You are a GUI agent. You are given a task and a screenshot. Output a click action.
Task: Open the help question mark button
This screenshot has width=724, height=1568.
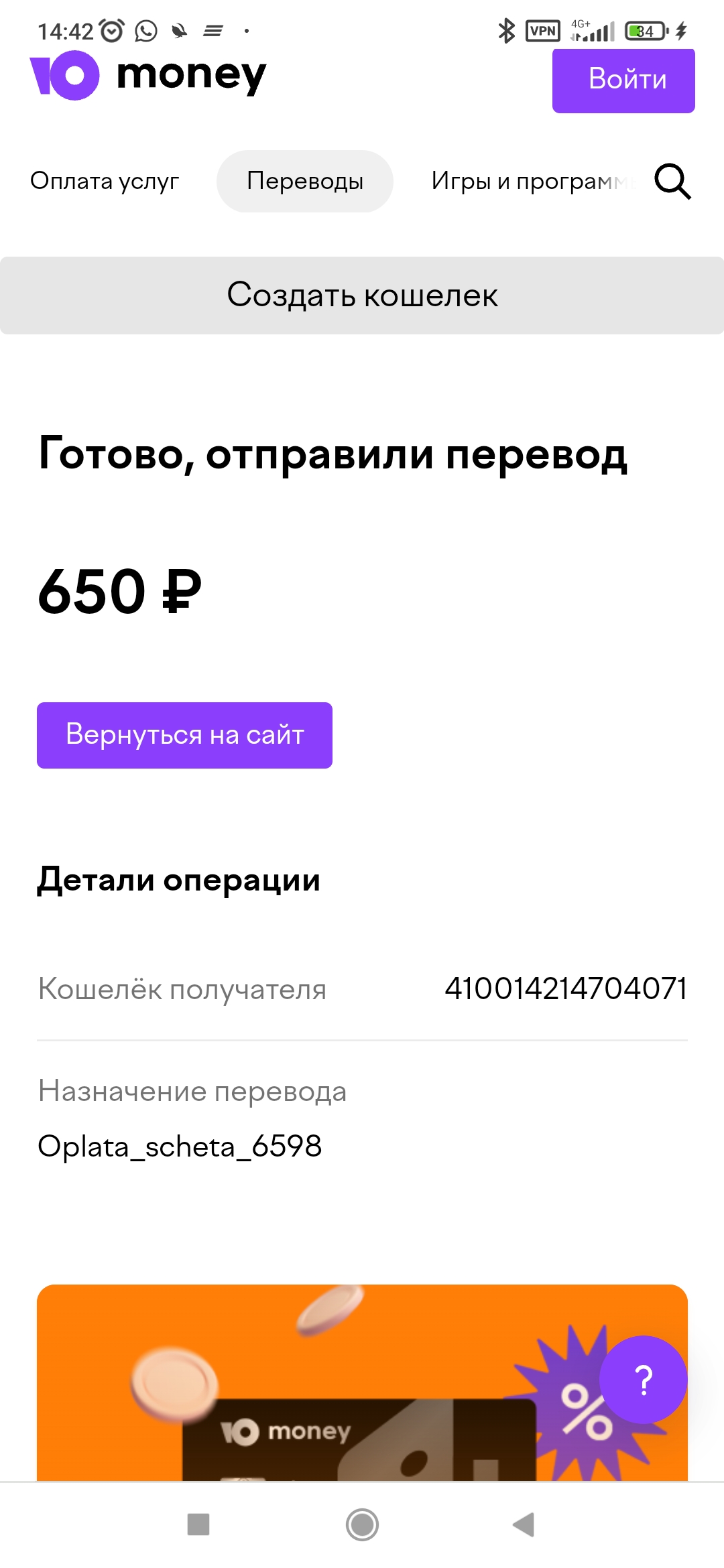point(644,1380)
